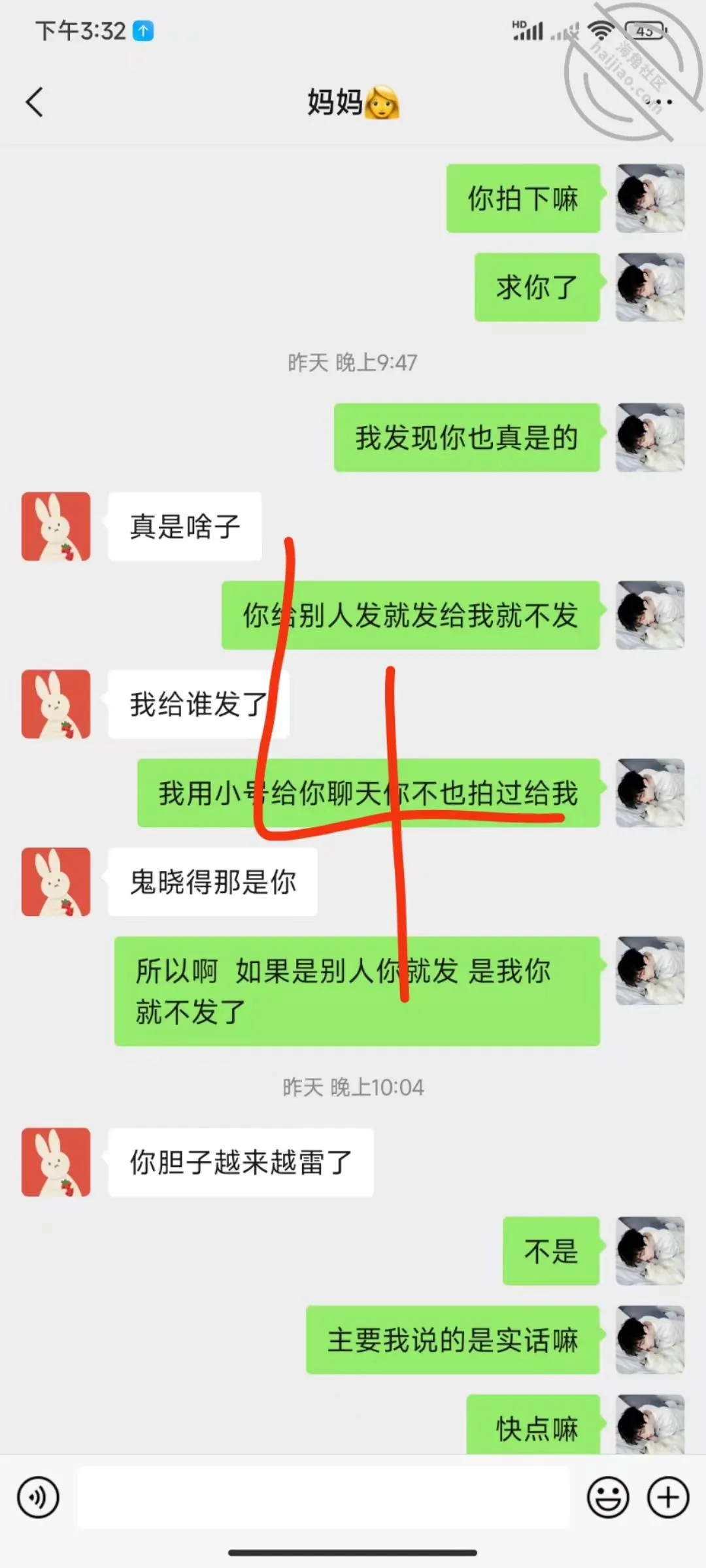This screenshot has width=706, height=1568.
Task: Go back from the 妈妈 chat
Action: [35, 102]
